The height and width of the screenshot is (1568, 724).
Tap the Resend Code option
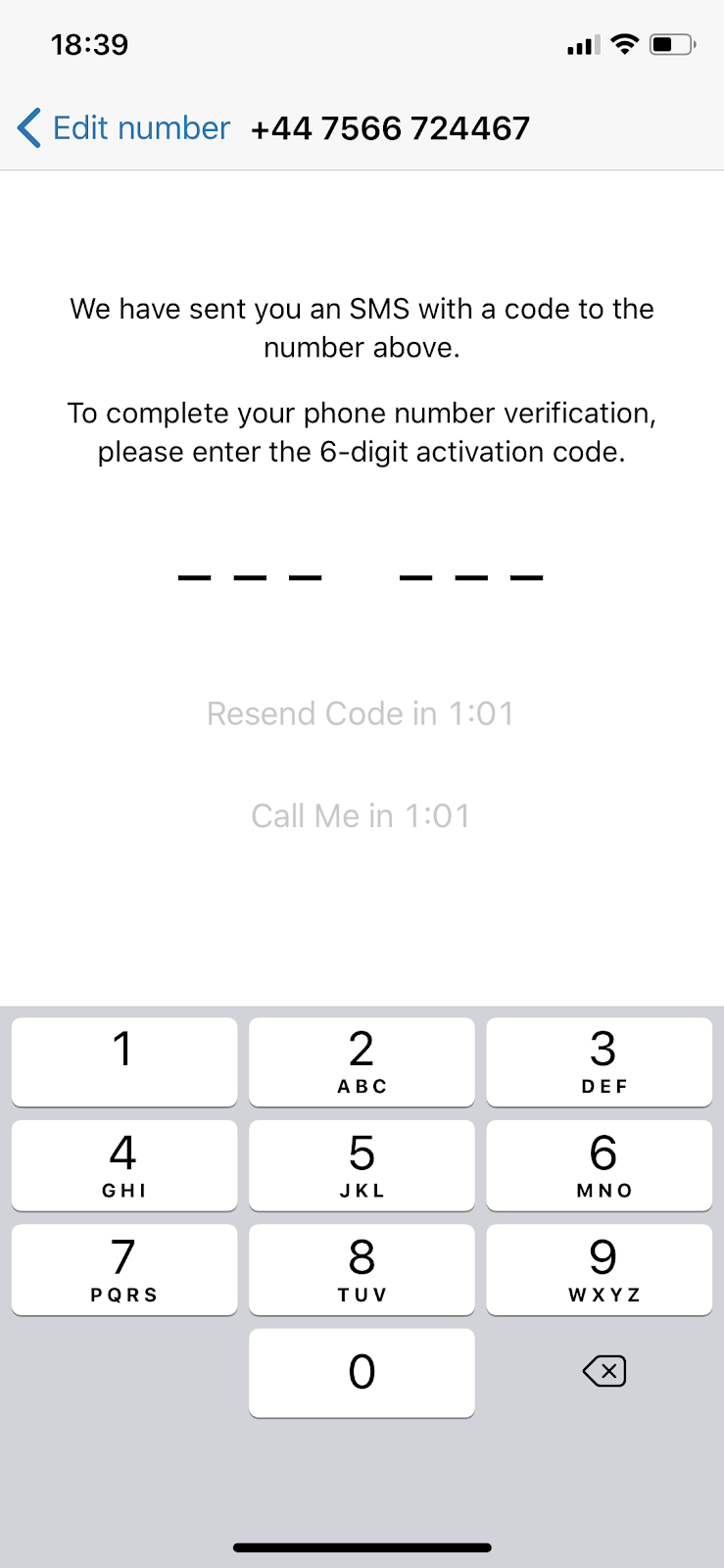(x=361, y=713)
